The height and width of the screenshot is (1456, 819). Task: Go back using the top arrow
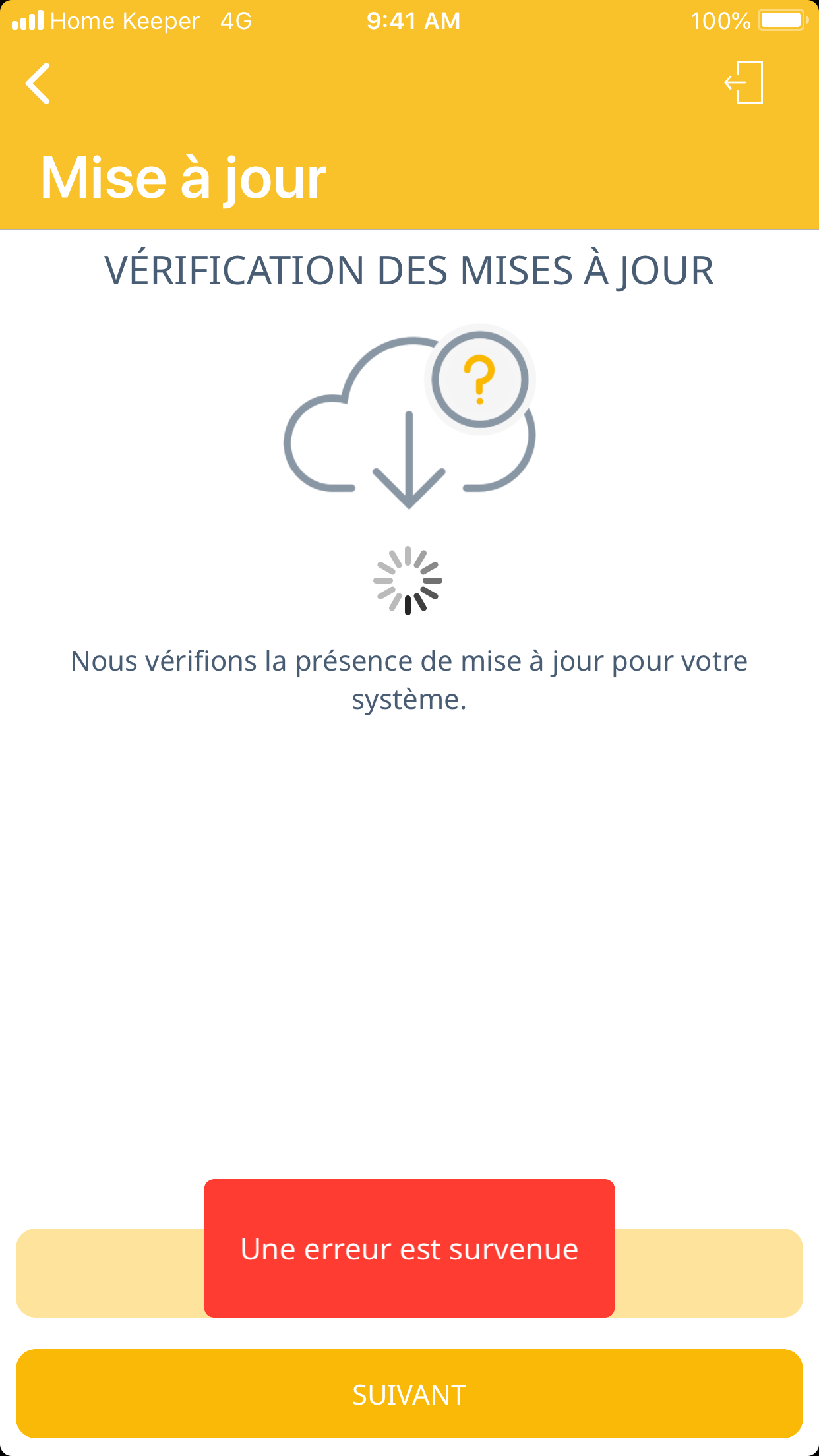pos(38,84)
